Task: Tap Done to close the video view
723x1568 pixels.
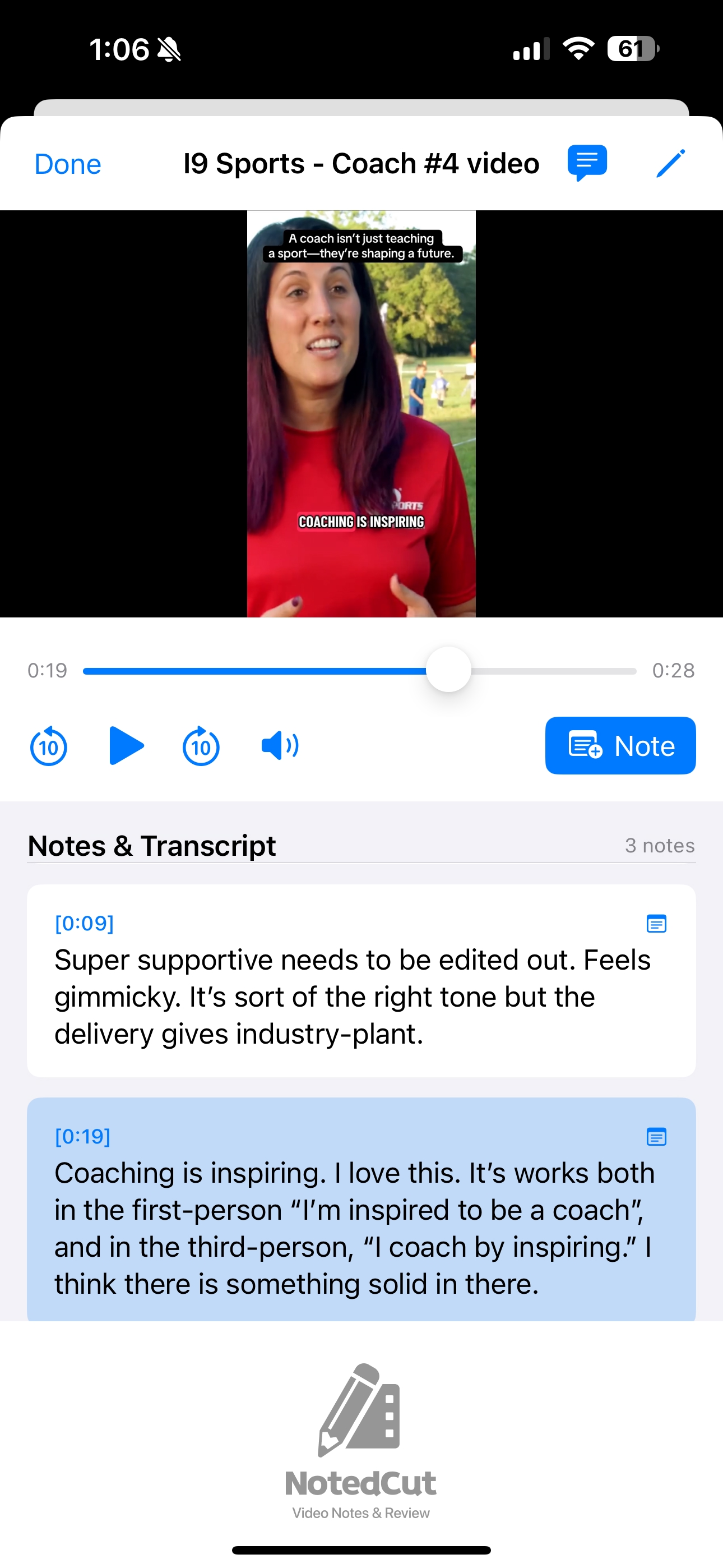Action: pos(67,163)
